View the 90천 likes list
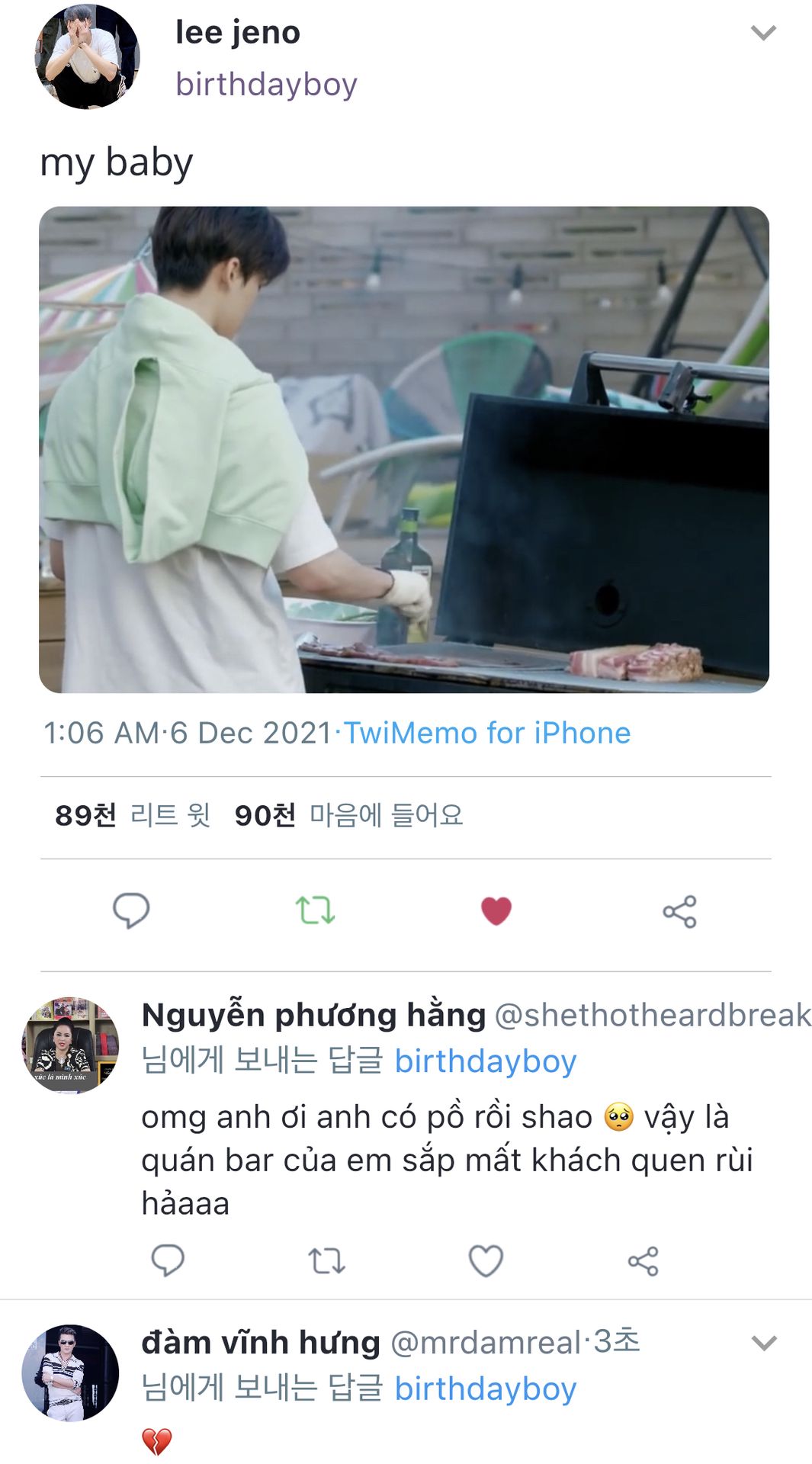Image resolution: width=812 pixels, height=1464 pixels. [x=348, y=815]
